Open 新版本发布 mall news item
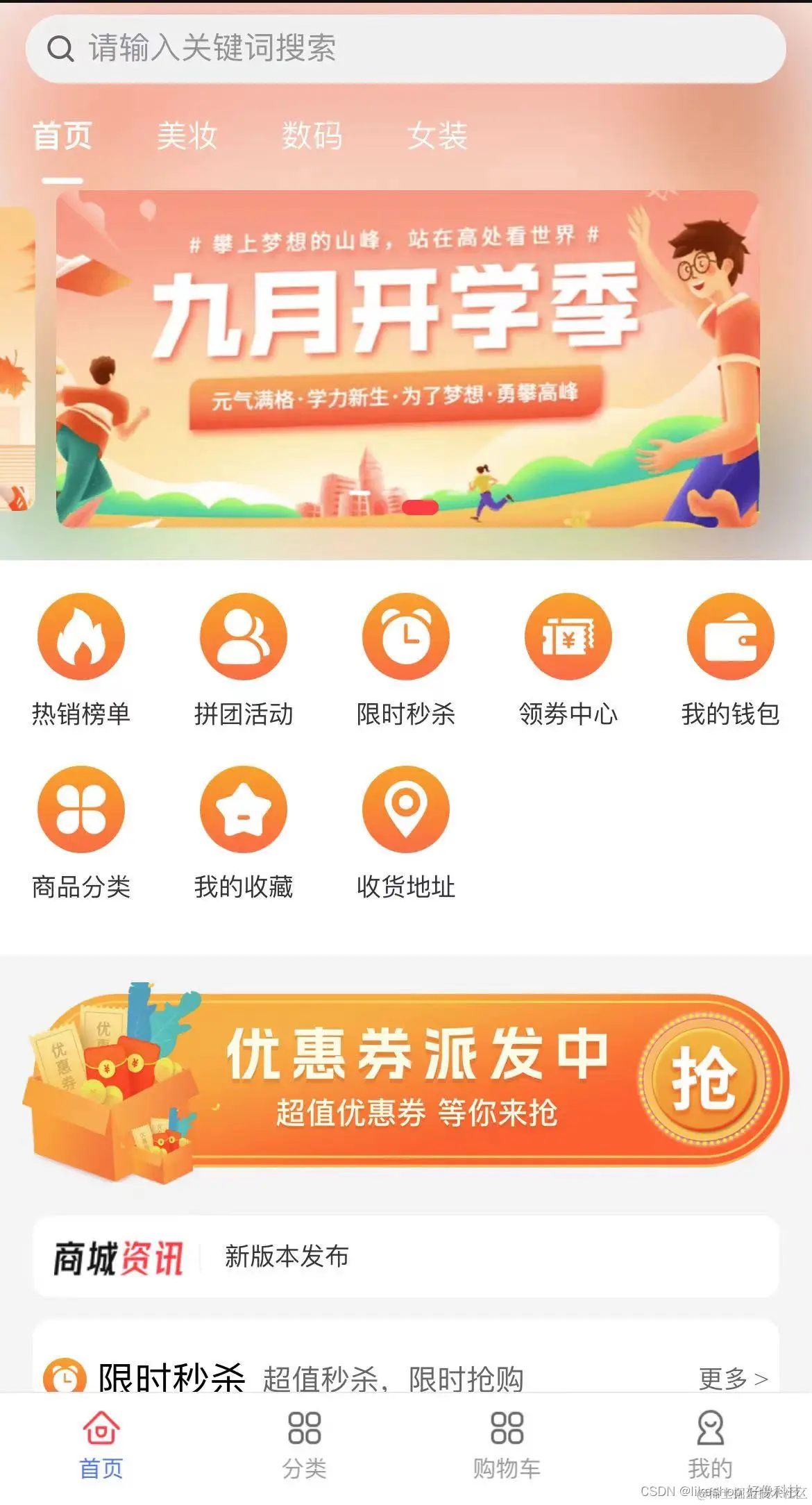Screen dimensions: 812x1505 coord(287,1256)
